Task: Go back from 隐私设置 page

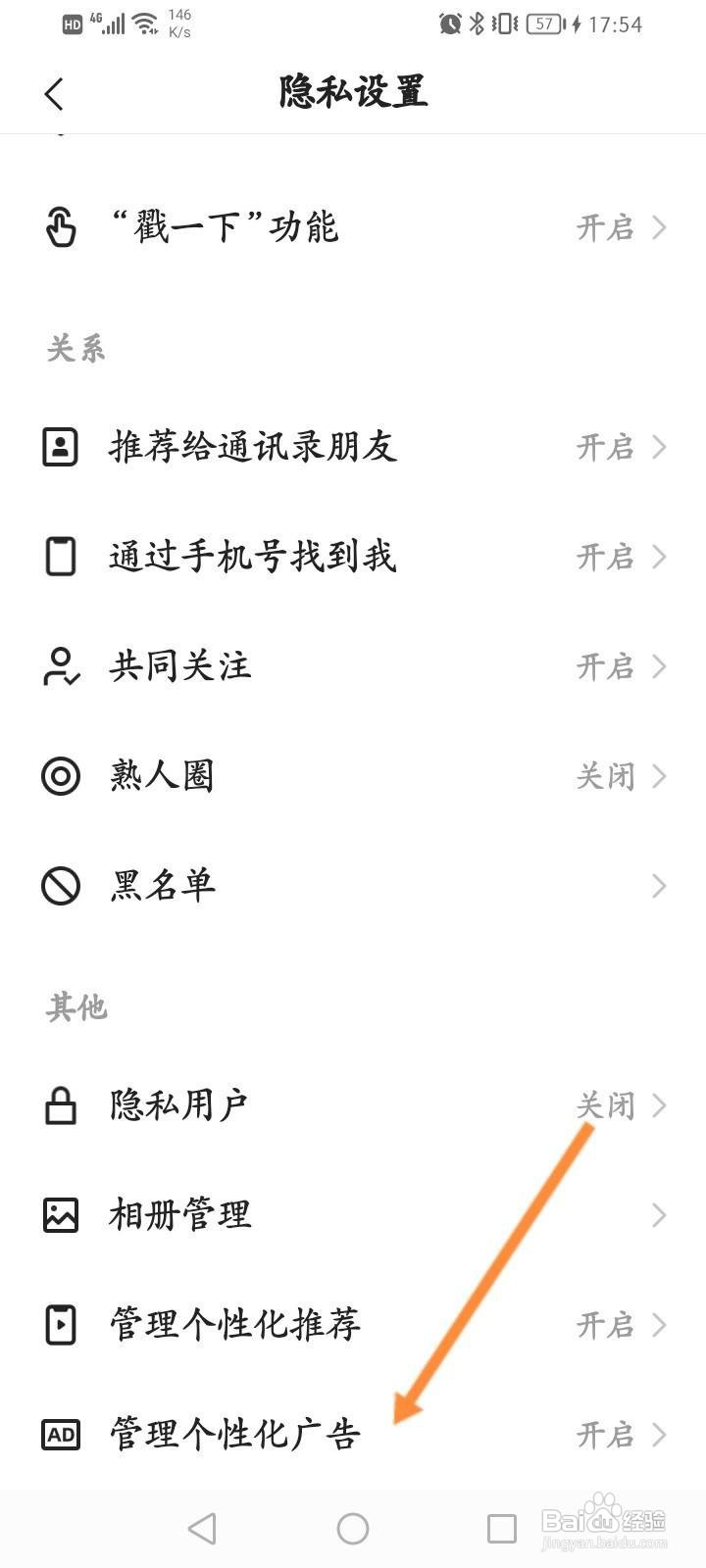Action: (x=55, y=94)
